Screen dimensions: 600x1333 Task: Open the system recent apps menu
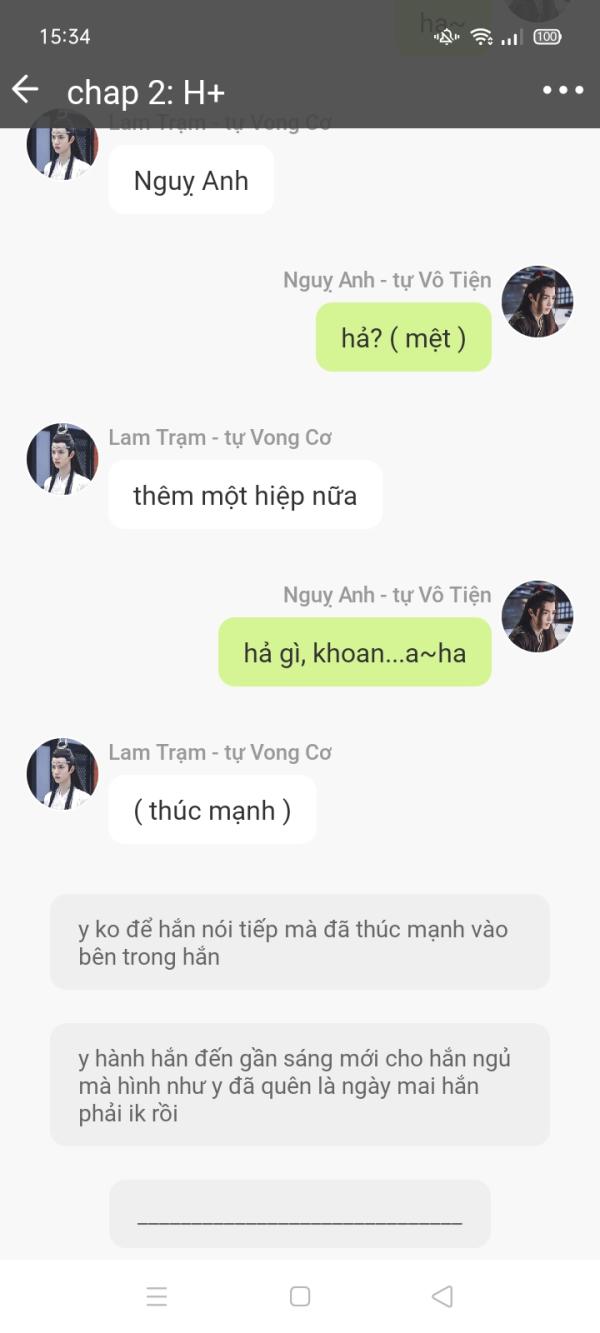click(157, 1297)
